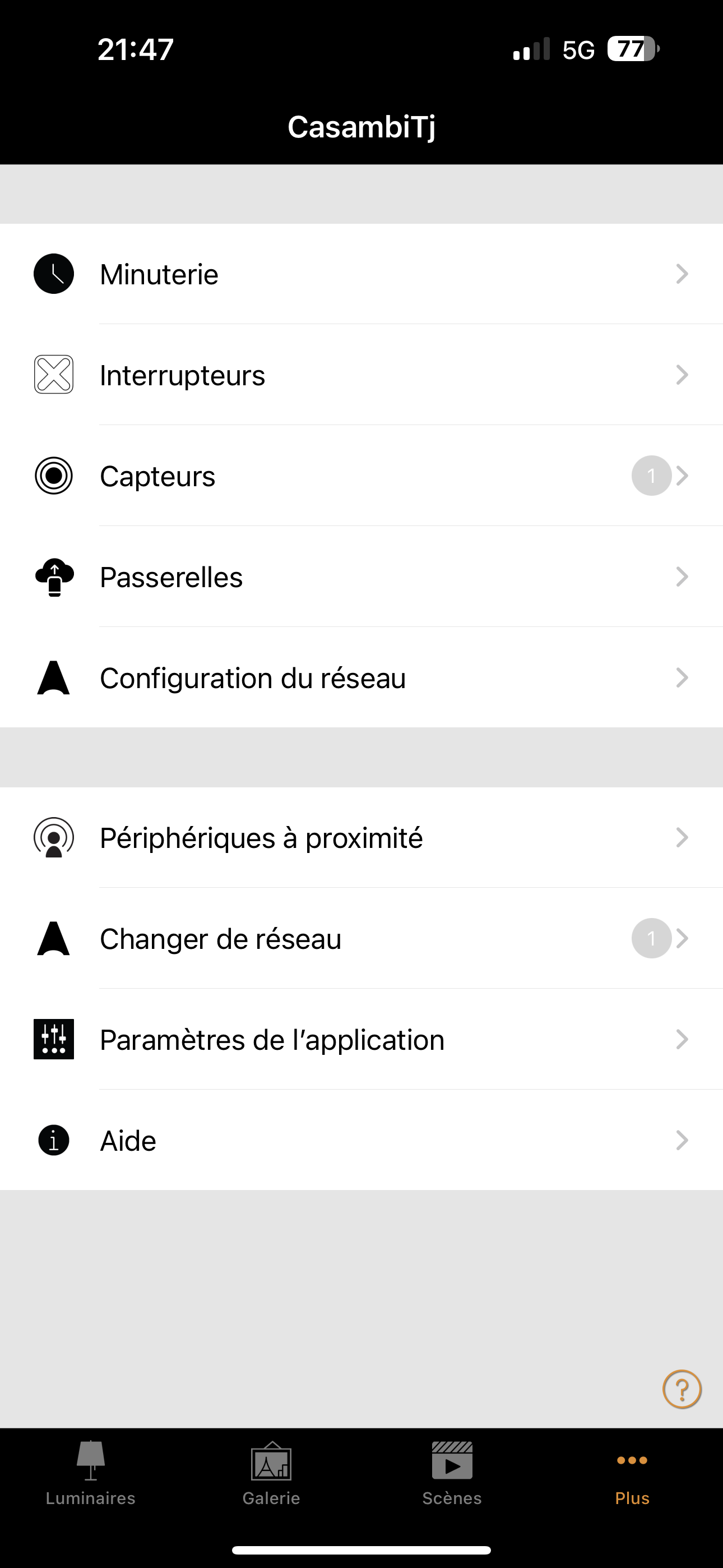723x1568 pixels.
Task: Open the Interrupteurs row
Action: click(x=361, y=375)
